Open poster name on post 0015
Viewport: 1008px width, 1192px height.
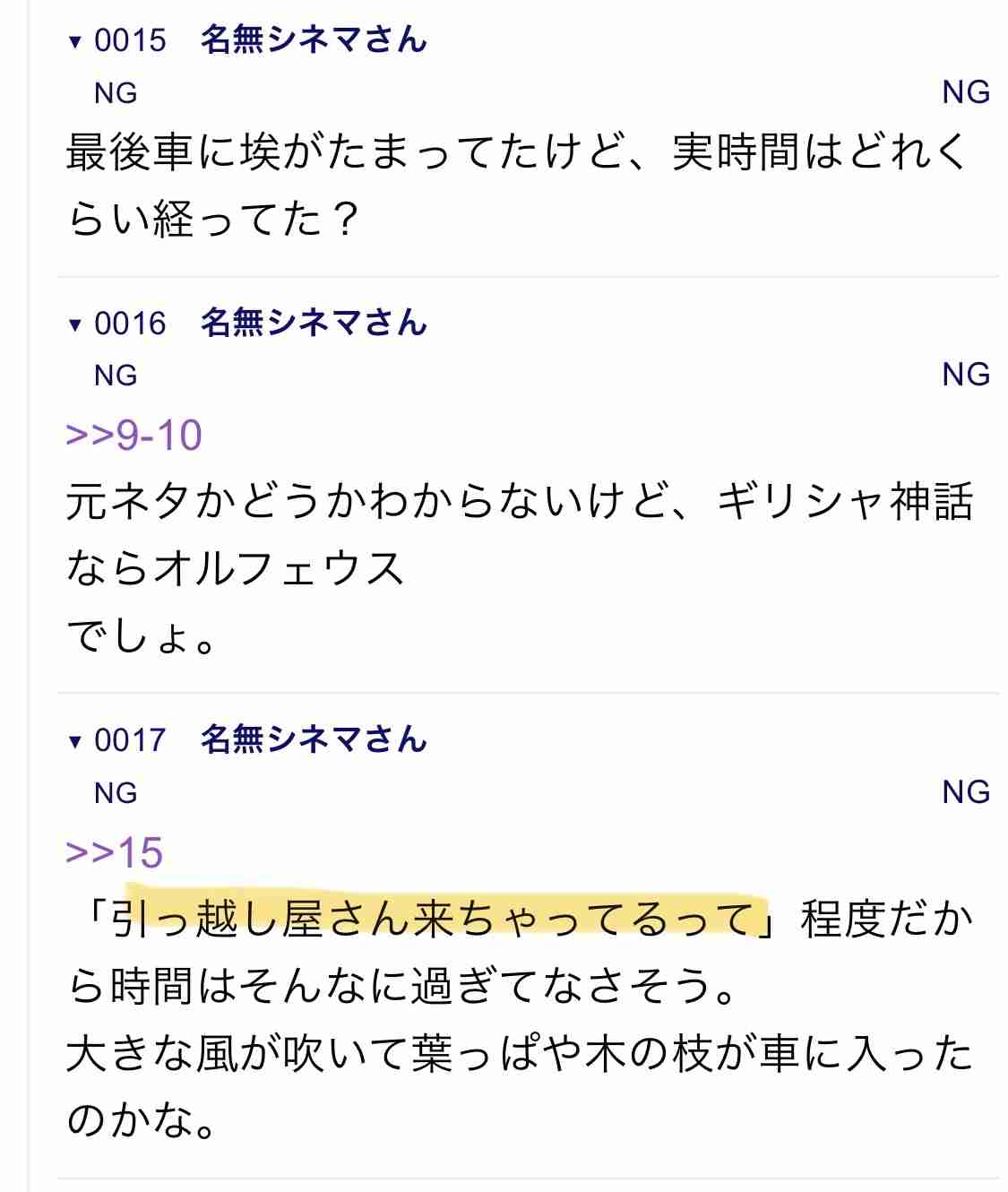tap(314, 40)
